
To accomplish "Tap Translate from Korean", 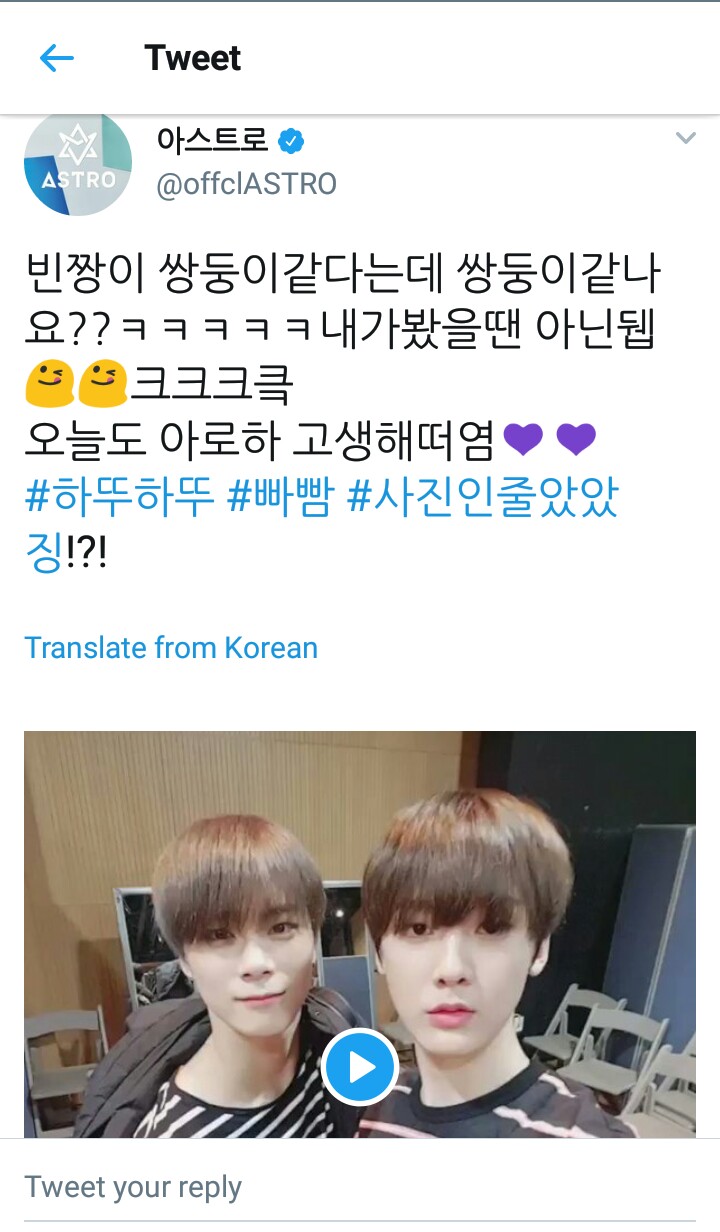I will click(171, 647).
